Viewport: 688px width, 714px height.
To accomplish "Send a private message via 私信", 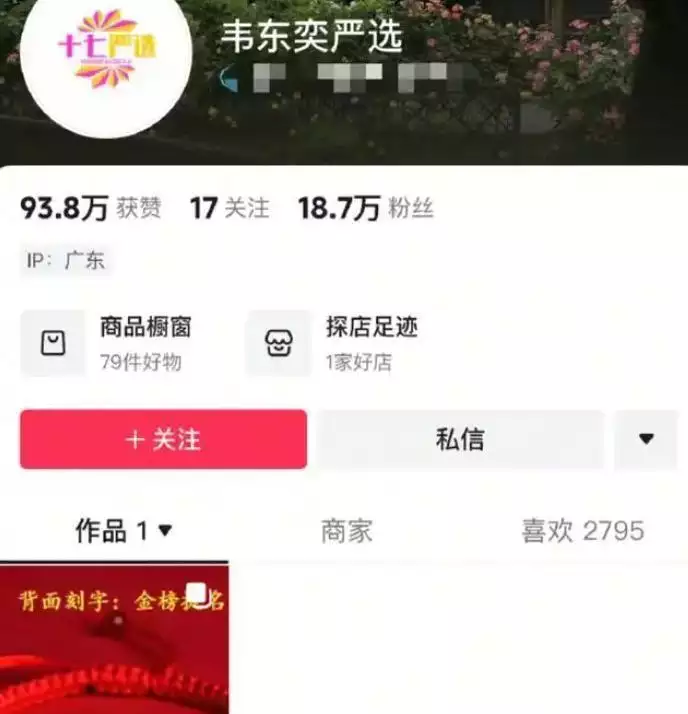I will pos(460,439).
